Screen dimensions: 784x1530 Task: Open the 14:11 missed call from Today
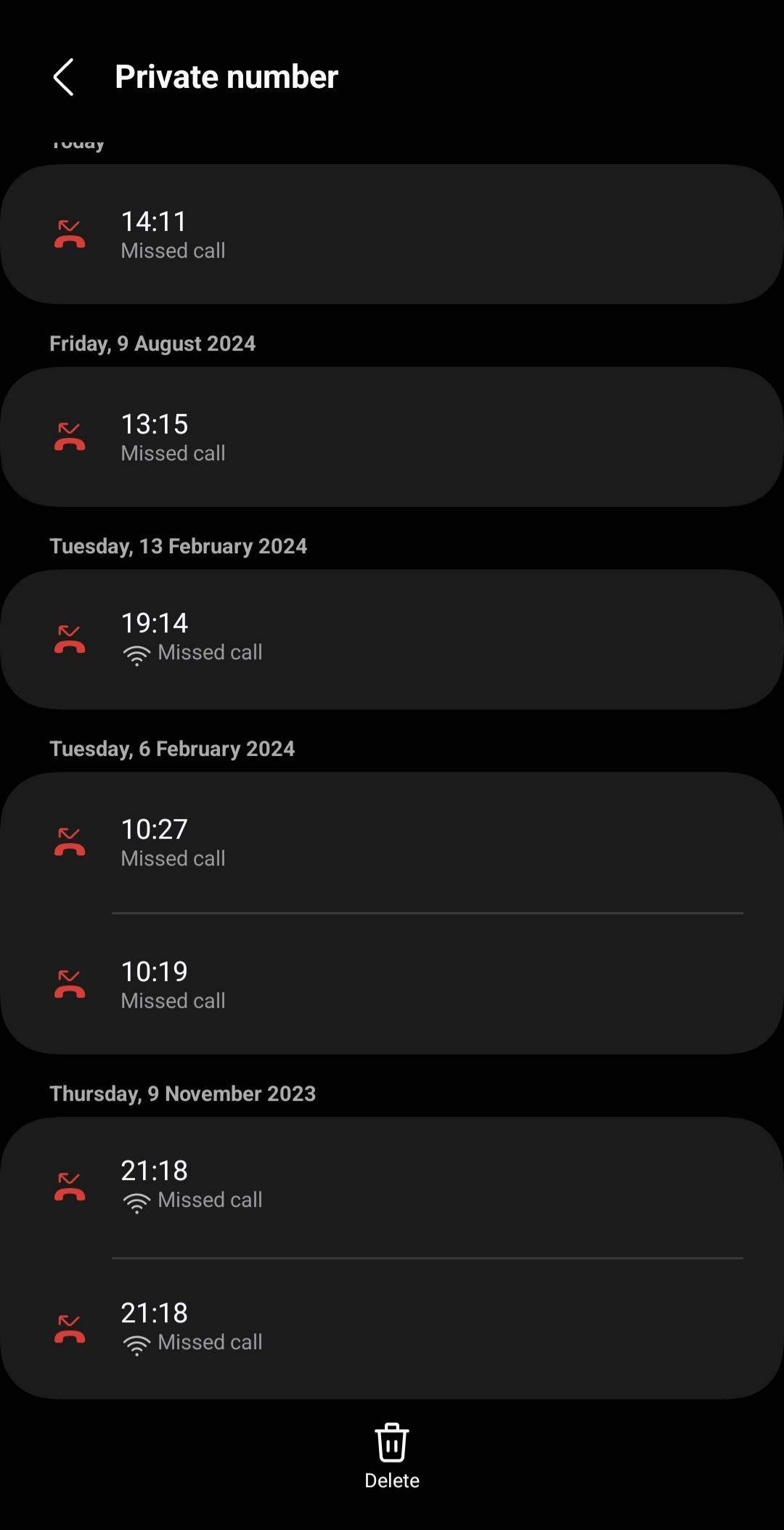point(392,232)
